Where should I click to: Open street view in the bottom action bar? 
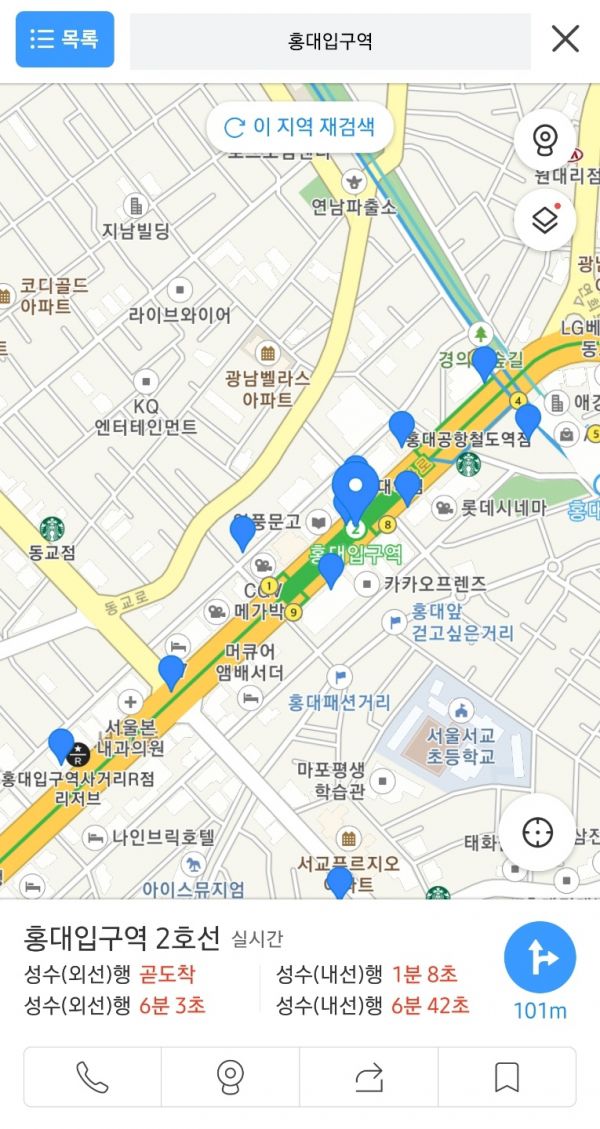click(230, 1077)
